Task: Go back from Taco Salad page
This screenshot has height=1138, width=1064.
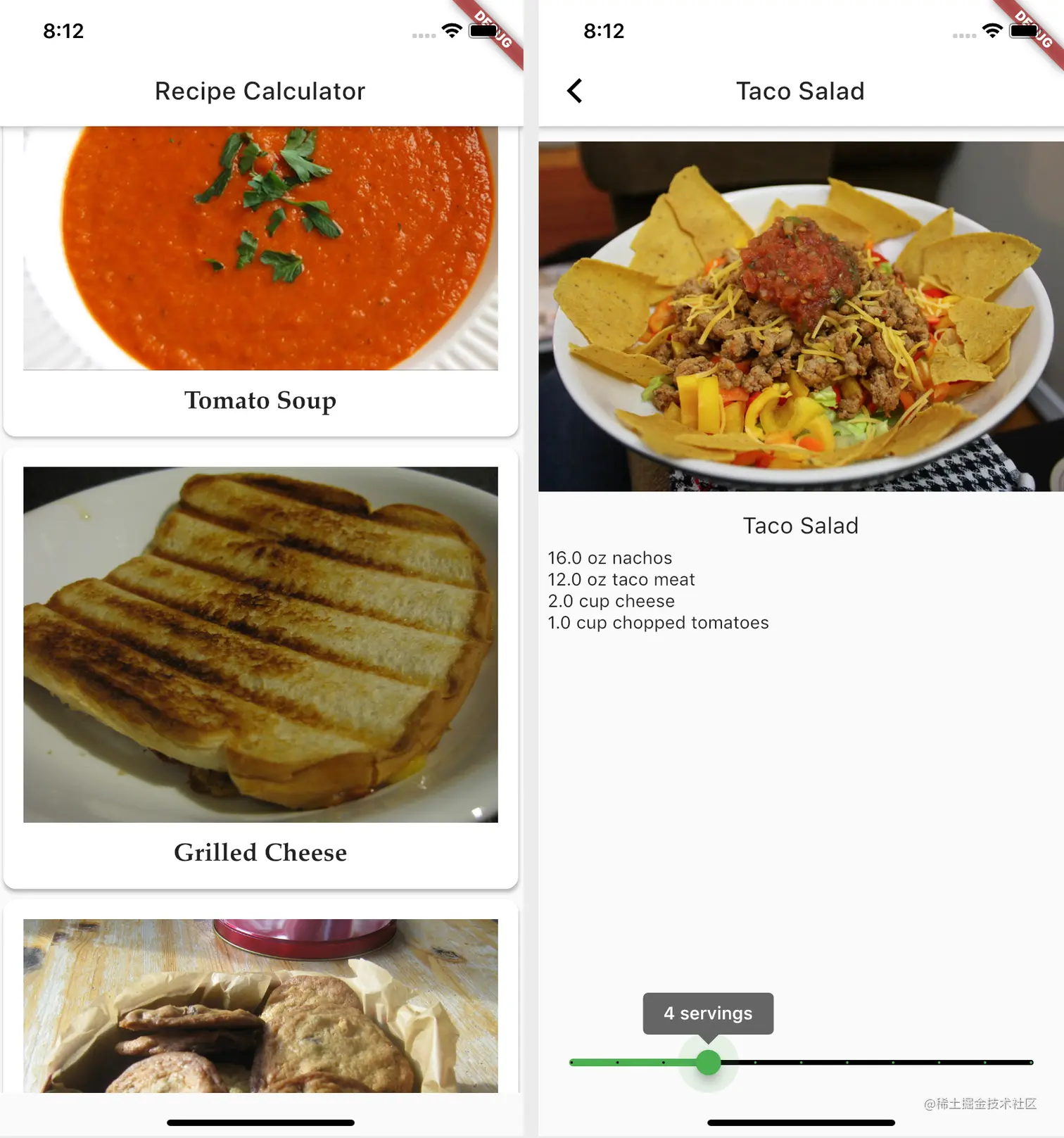Action: click(x=575, y=91)
